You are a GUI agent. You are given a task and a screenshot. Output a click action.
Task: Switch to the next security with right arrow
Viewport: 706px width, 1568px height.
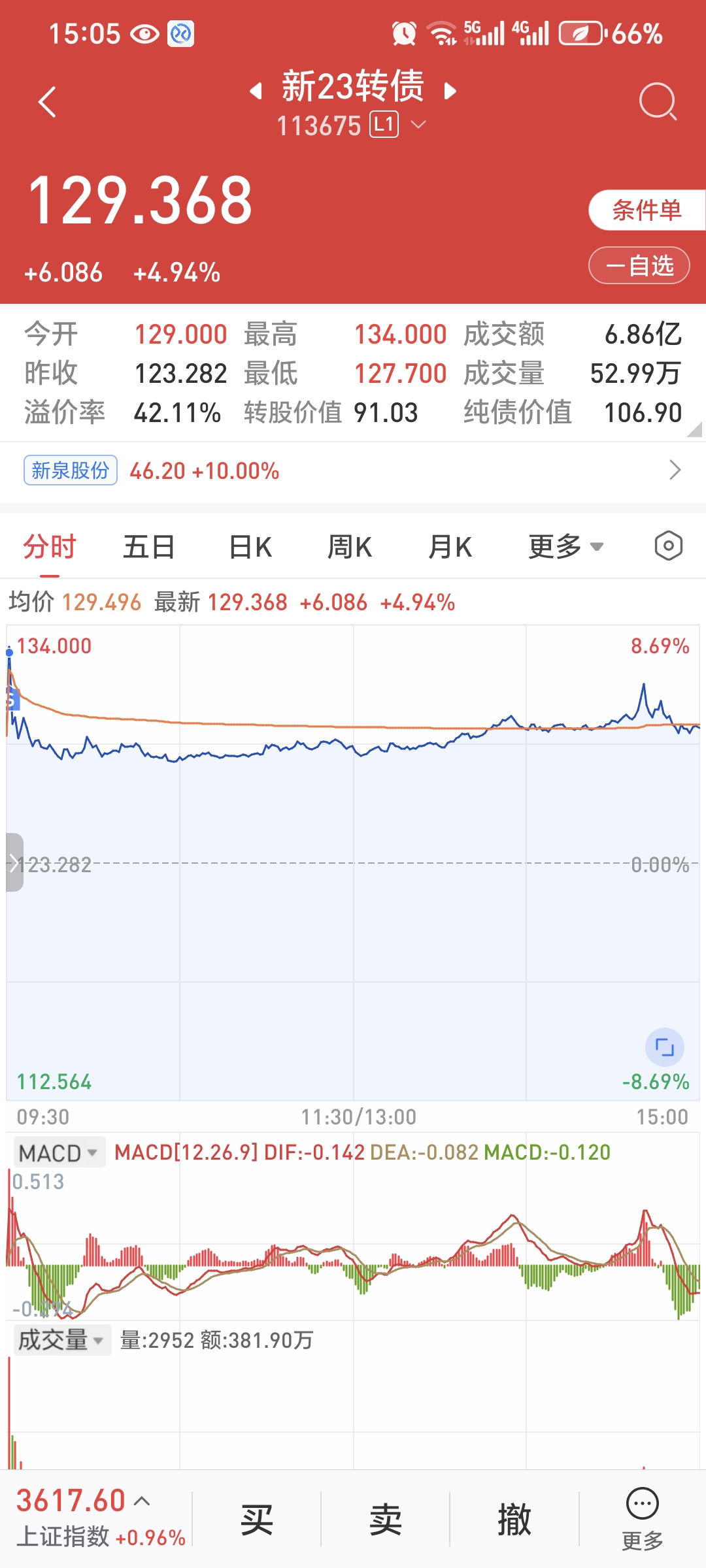(x=450, y=91)
